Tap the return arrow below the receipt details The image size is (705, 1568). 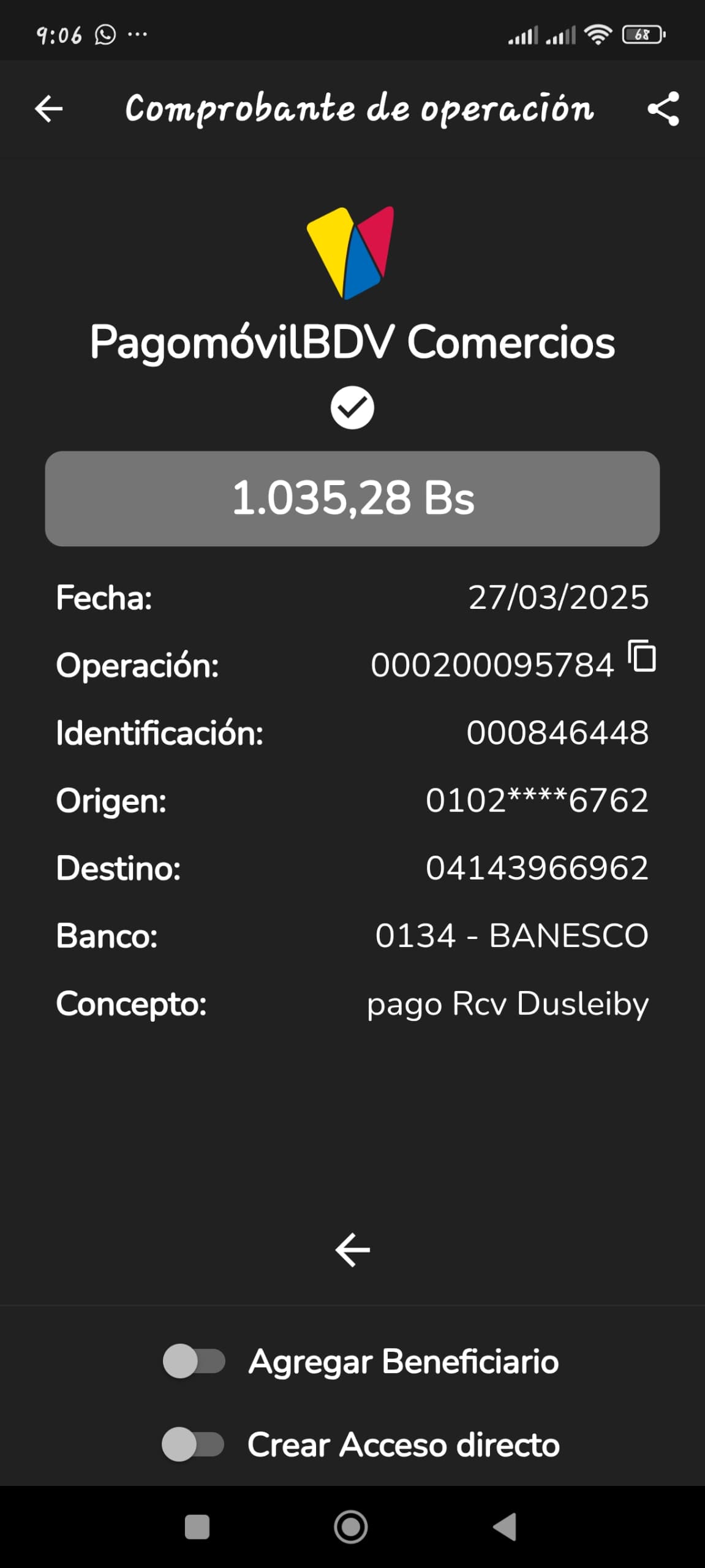pyautogui.click(x=352, y=1250)
